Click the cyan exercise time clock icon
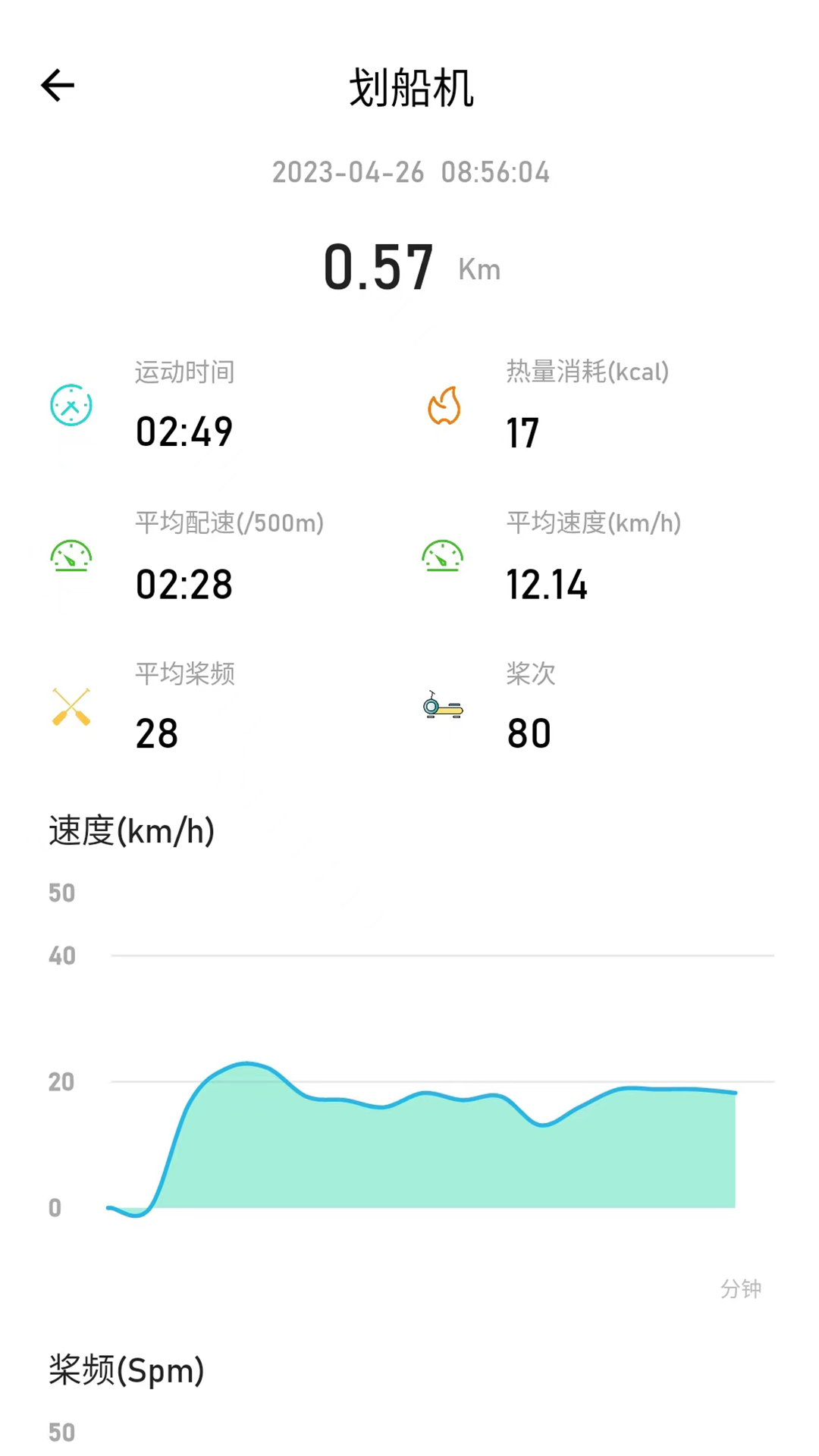Viewport: 819px width, 1456px height. [71, 406]
